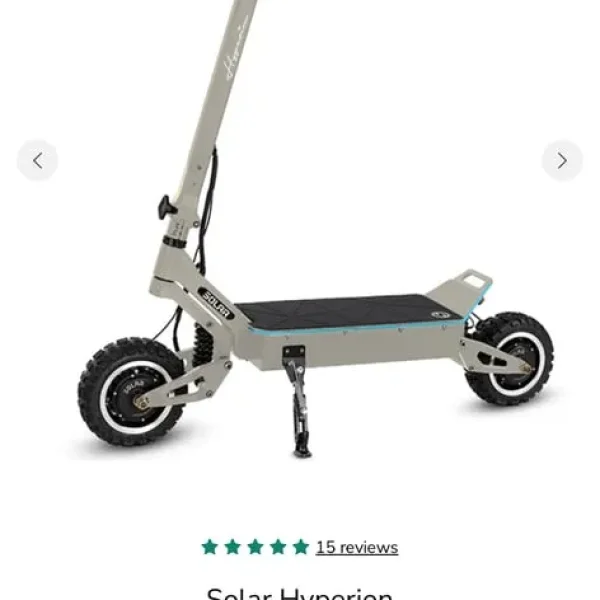The width and height of the screenshot is (600, 600).
Task: Open the 15 reviews link
Action: click(356, 547)
